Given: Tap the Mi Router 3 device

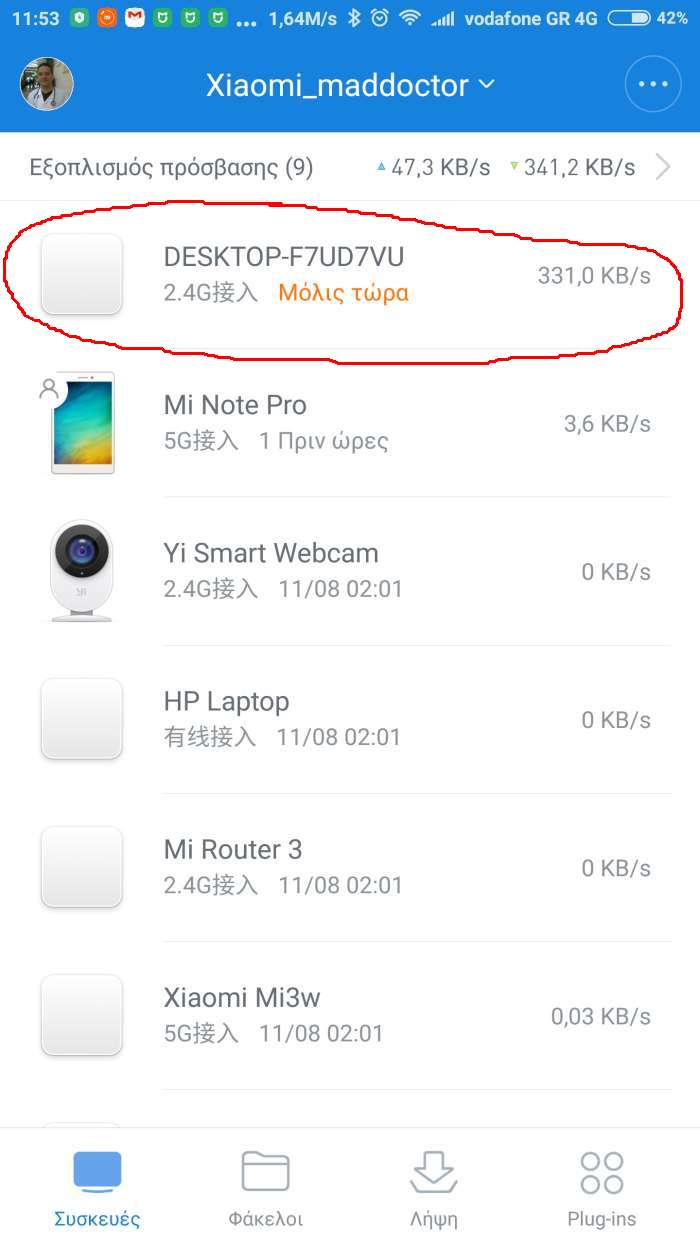Looking at the screenshot, I should [350, 867].
